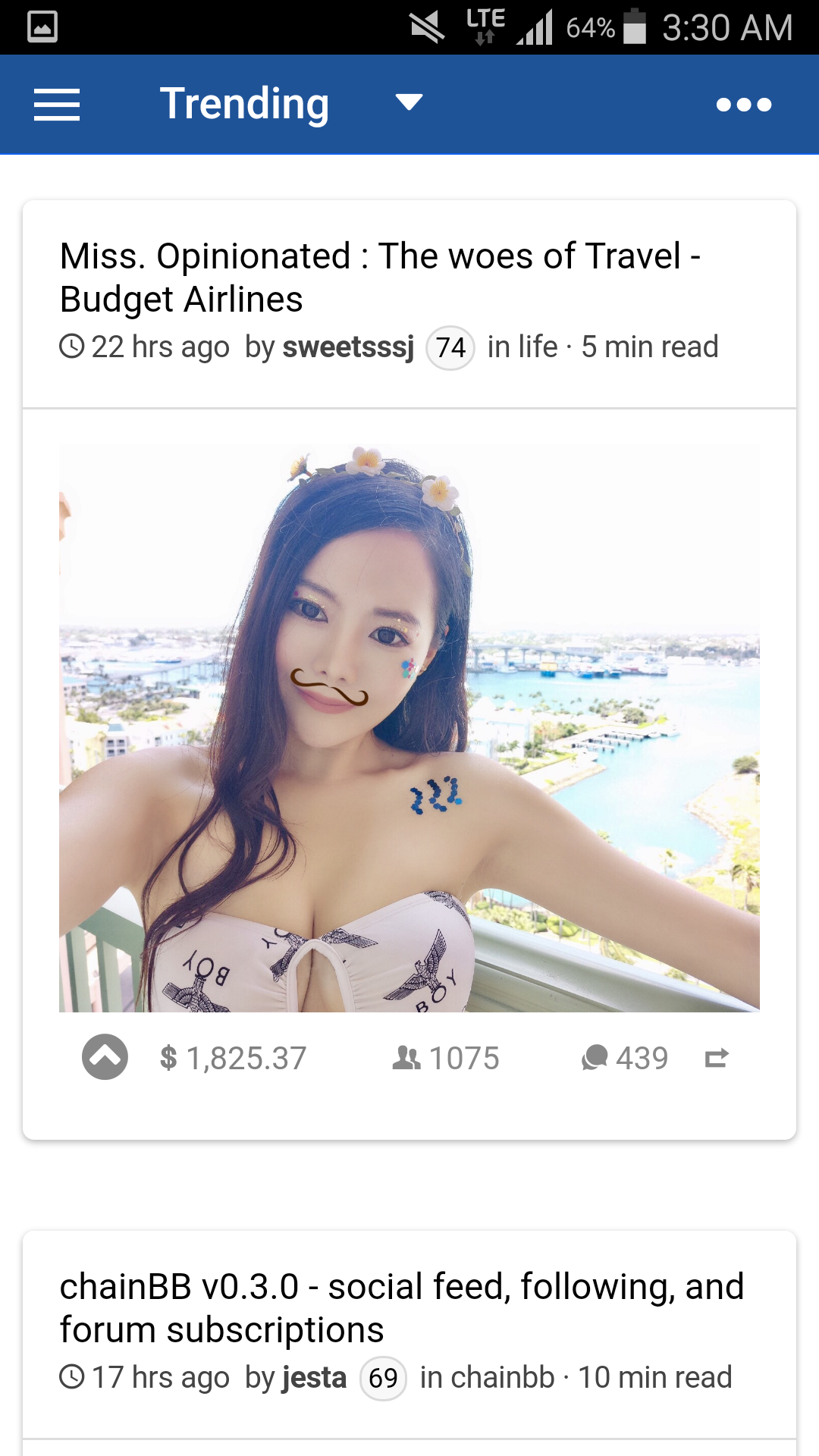Open the Budget Airlines post title

click(379, 278)
